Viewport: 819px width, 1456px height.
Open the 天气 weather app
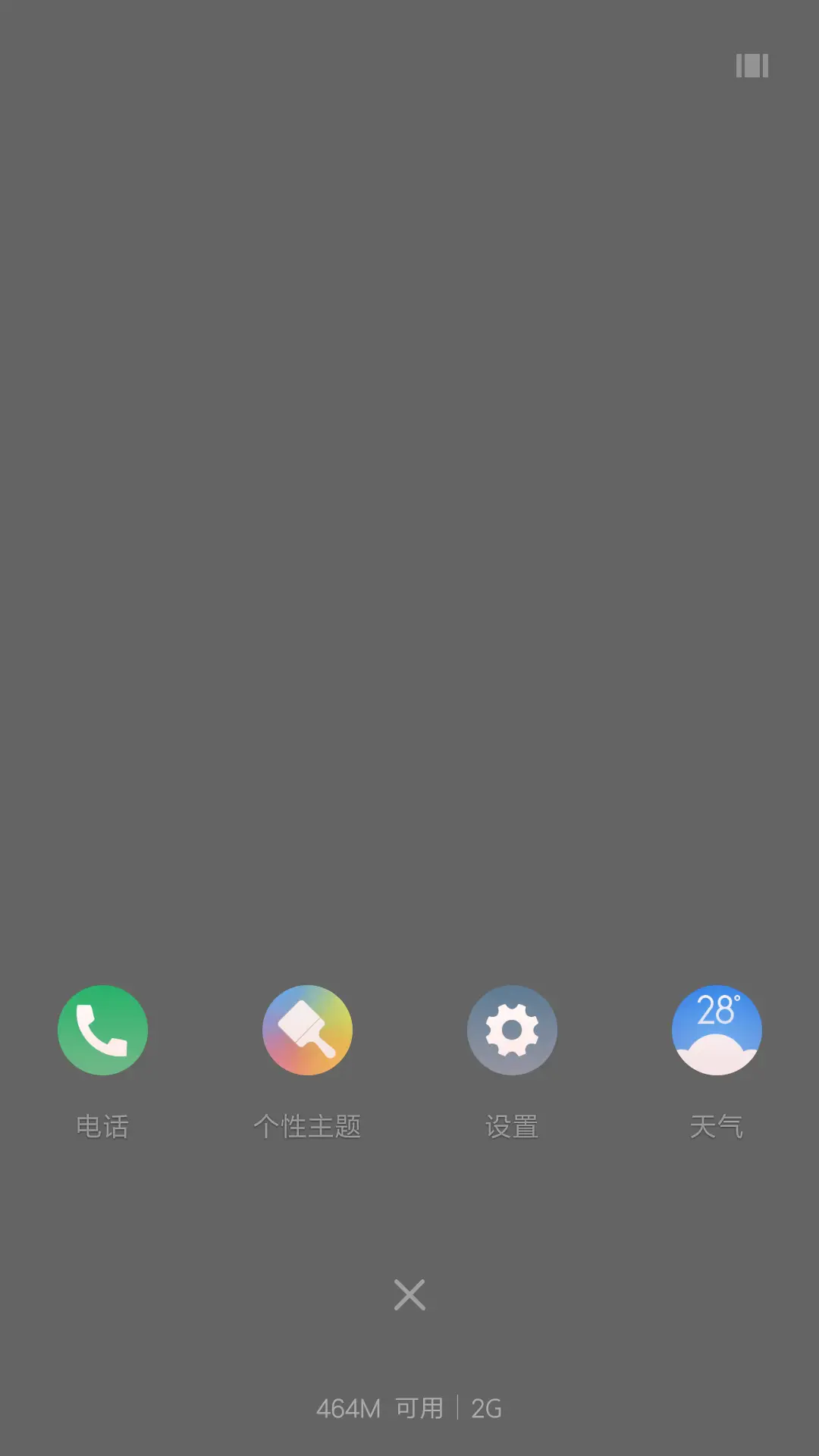(717, 1030)
